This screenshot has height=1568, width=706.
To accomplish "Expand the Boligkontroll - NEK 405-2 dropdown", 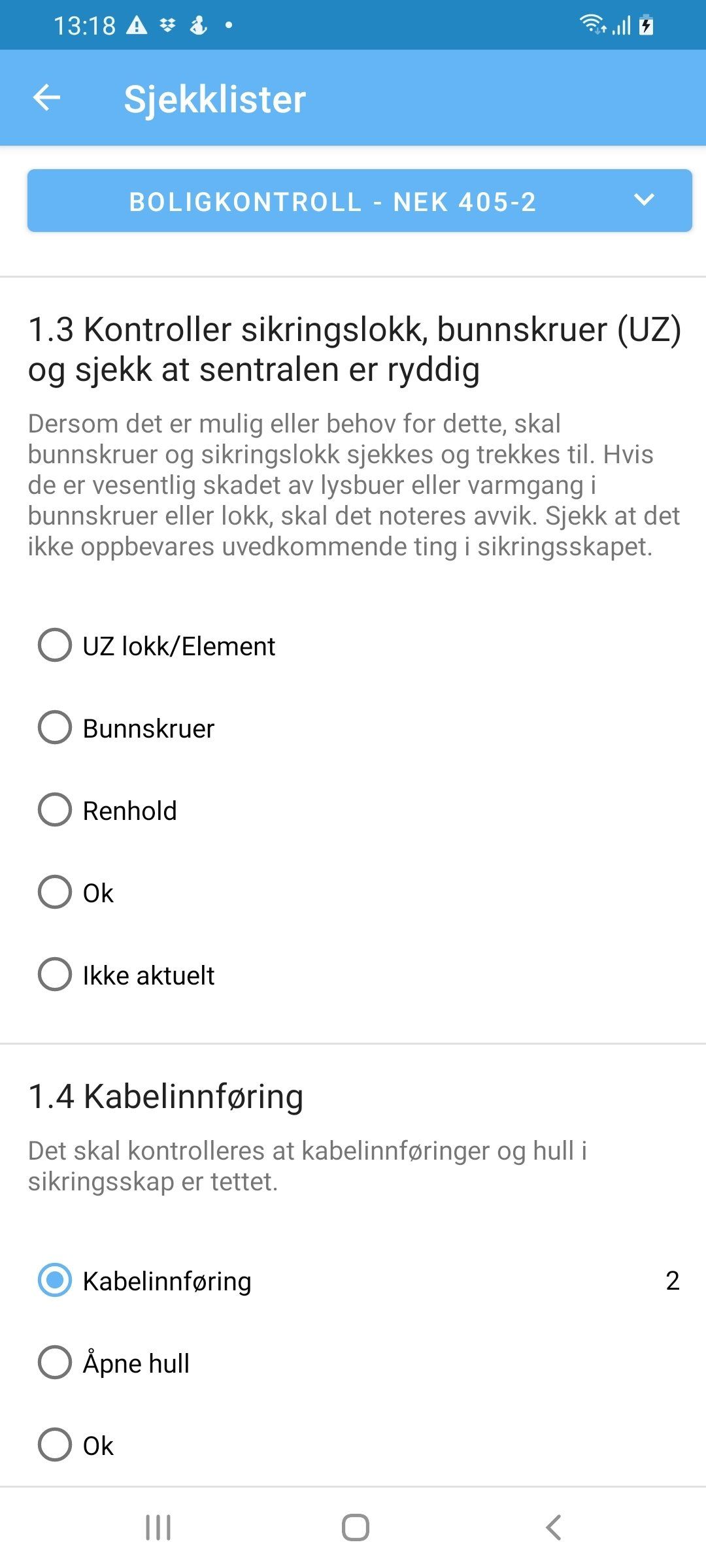I will (360, 201).
